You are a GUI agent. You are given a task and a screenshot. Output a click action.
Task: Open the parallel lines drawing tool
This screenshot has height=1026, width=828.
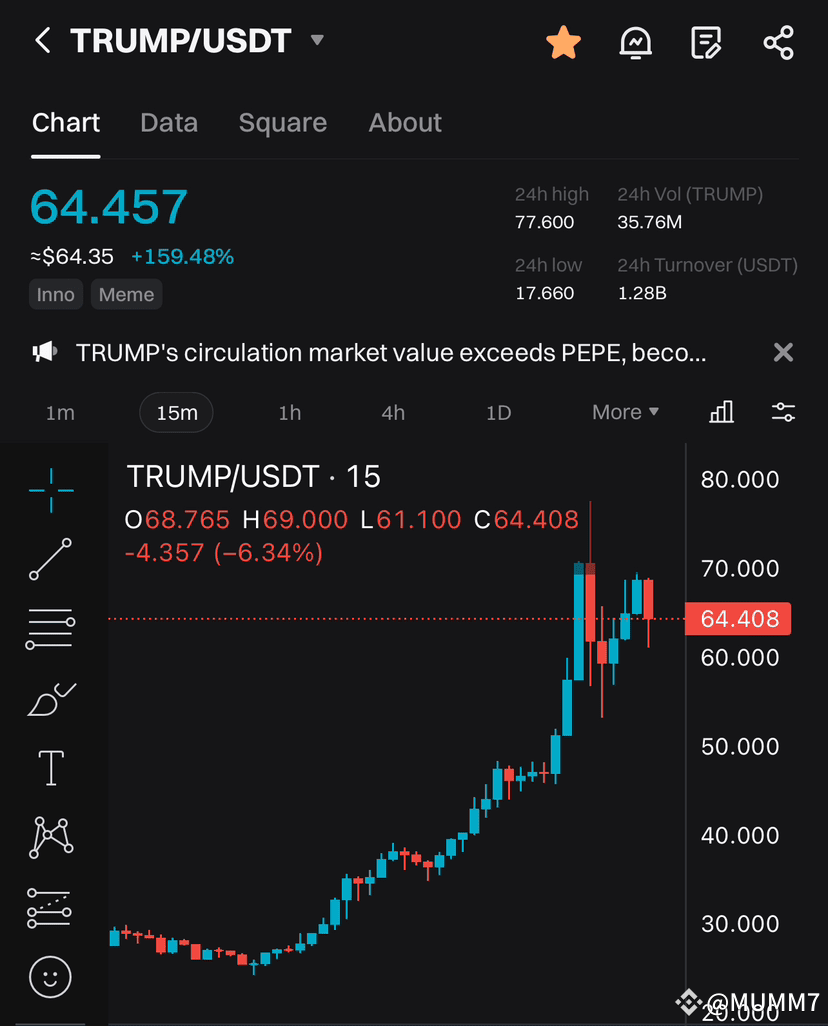point(50,628)
